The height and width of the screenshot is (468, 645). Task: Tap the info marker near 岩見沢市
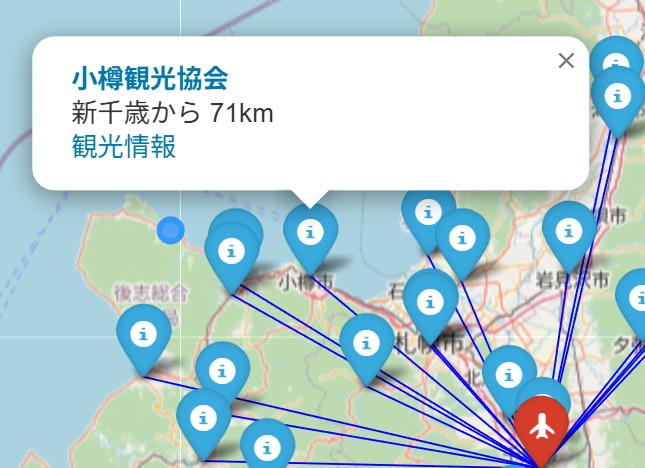tap(569, 232)
